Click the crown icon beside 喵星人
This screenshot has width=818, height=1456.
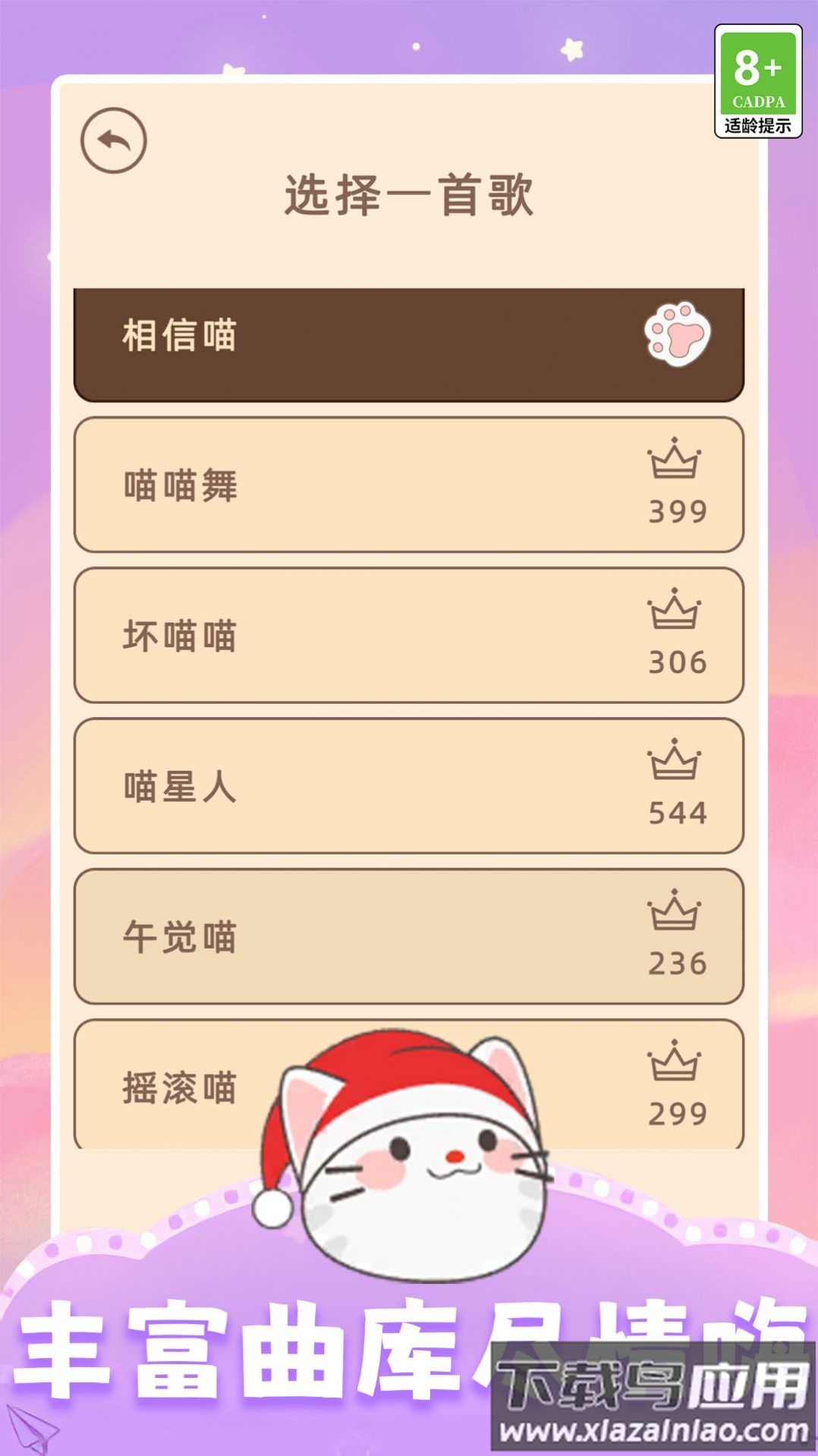click(673, 759)
